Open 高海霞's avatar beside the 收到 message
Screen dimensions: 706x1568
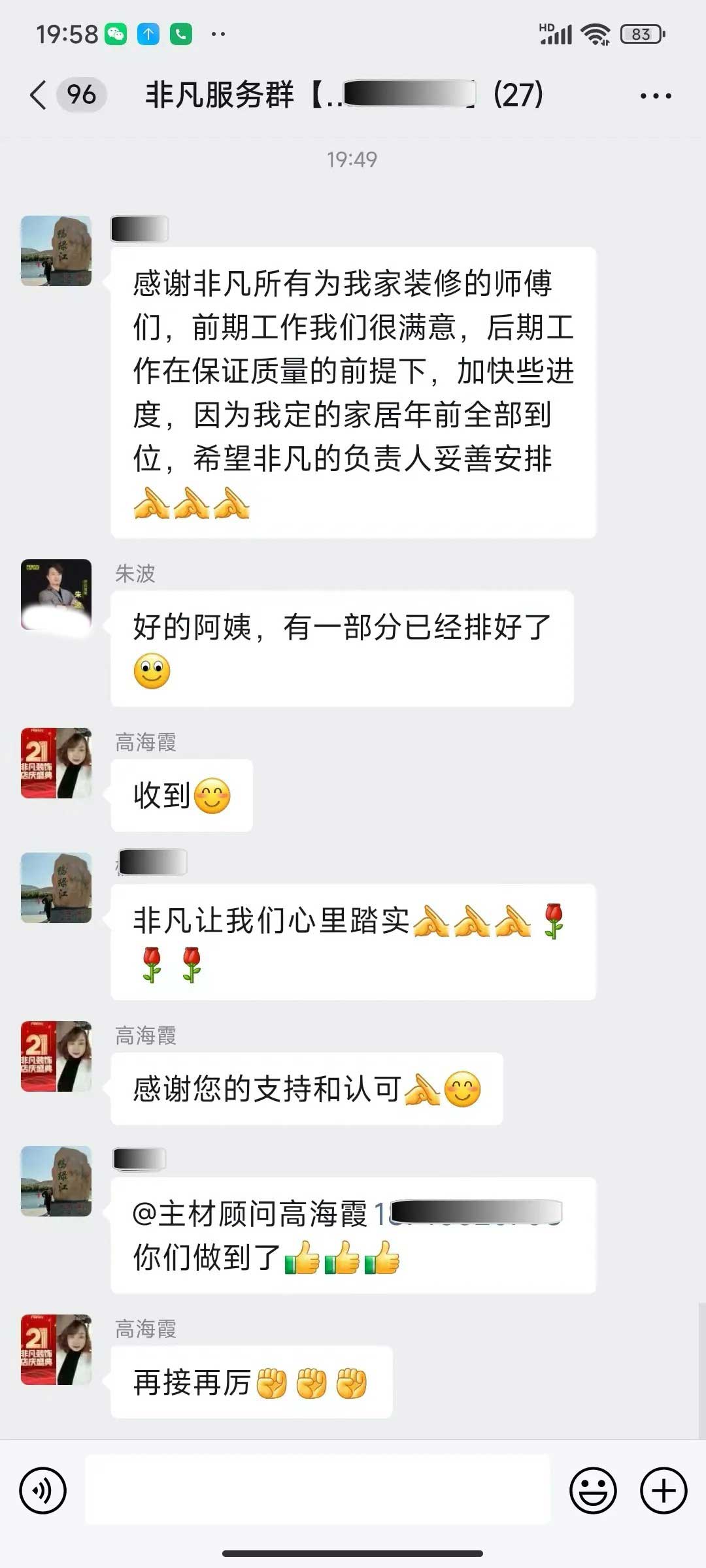coord(56,763)
